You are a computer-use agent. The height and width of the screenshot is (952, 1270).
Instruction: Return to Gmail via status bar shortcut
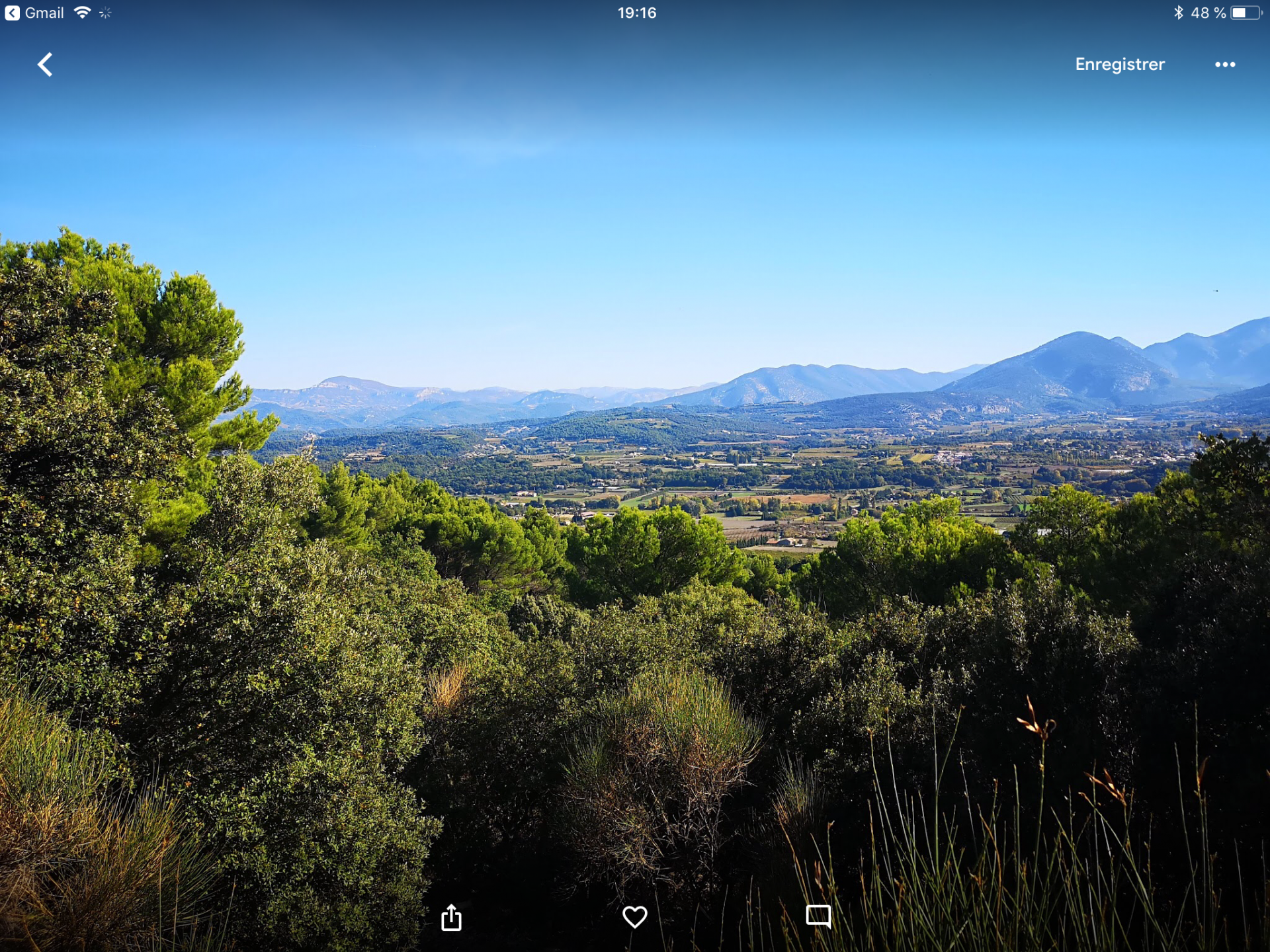click(x=34, y=13)
